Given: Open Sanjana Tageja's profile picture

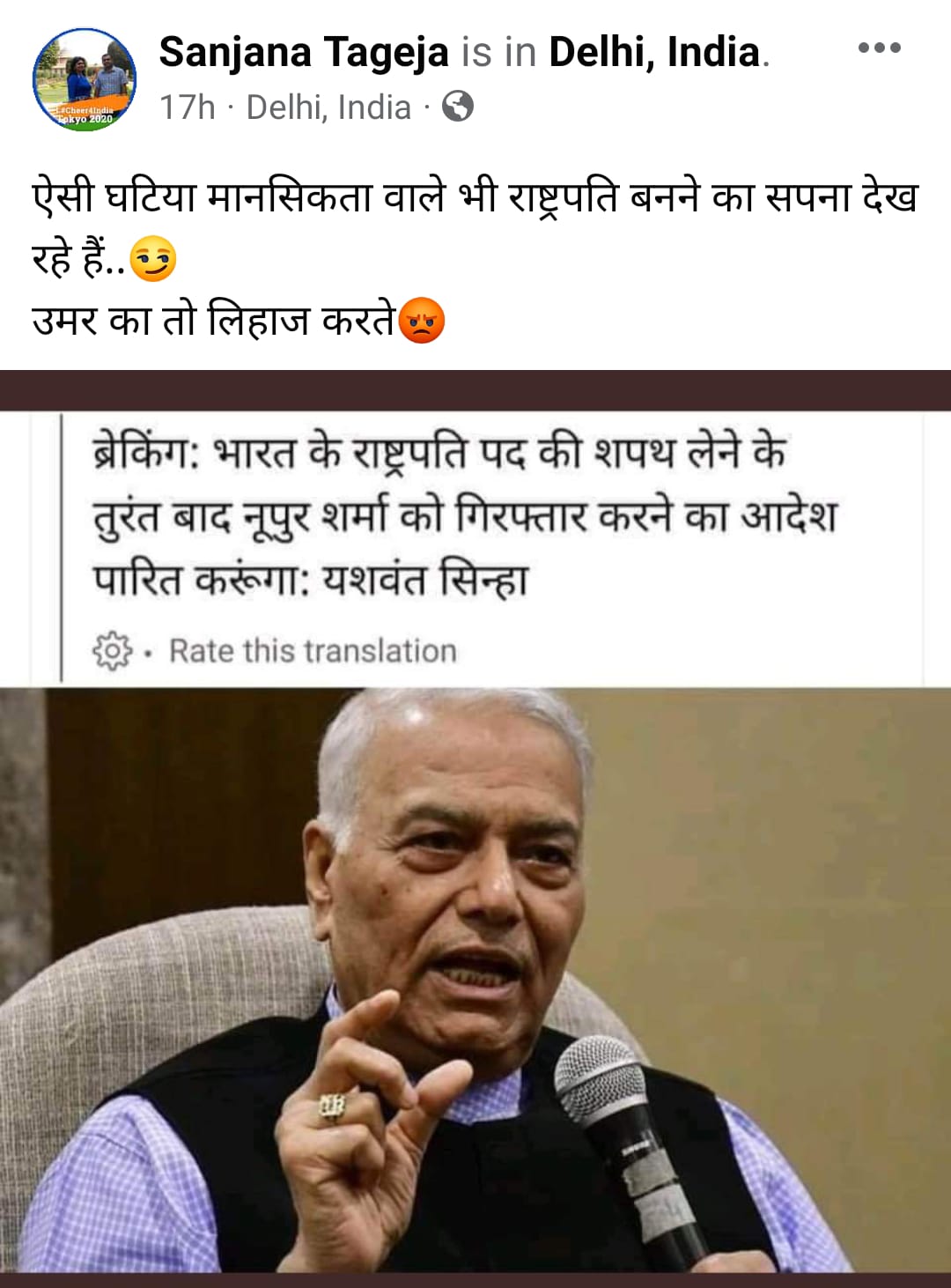Looking at the screenshot, I should point(85,80).
